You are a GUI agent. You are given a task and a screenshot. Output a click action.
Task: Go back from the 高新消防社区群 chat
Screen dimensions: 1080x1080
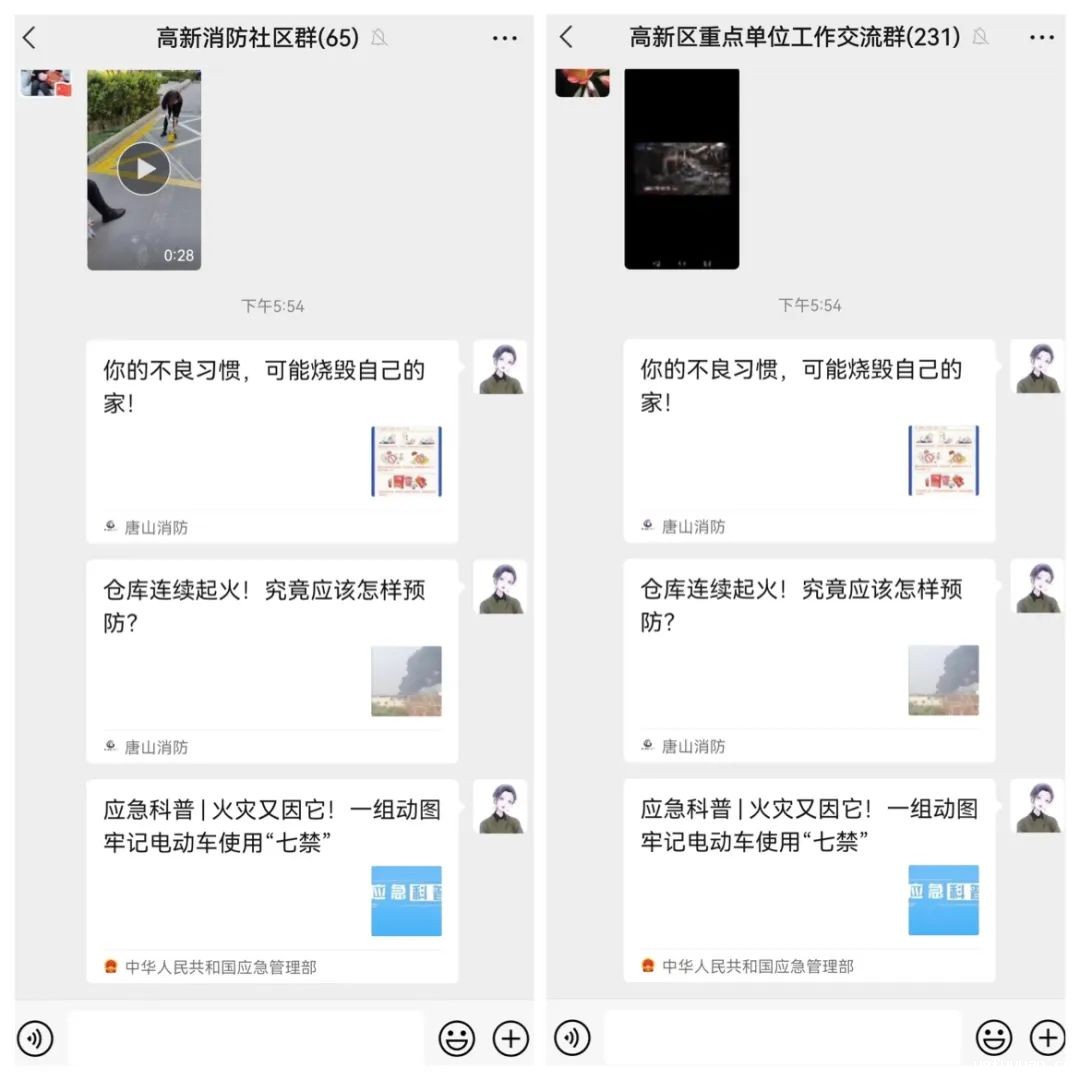point(30,38)
